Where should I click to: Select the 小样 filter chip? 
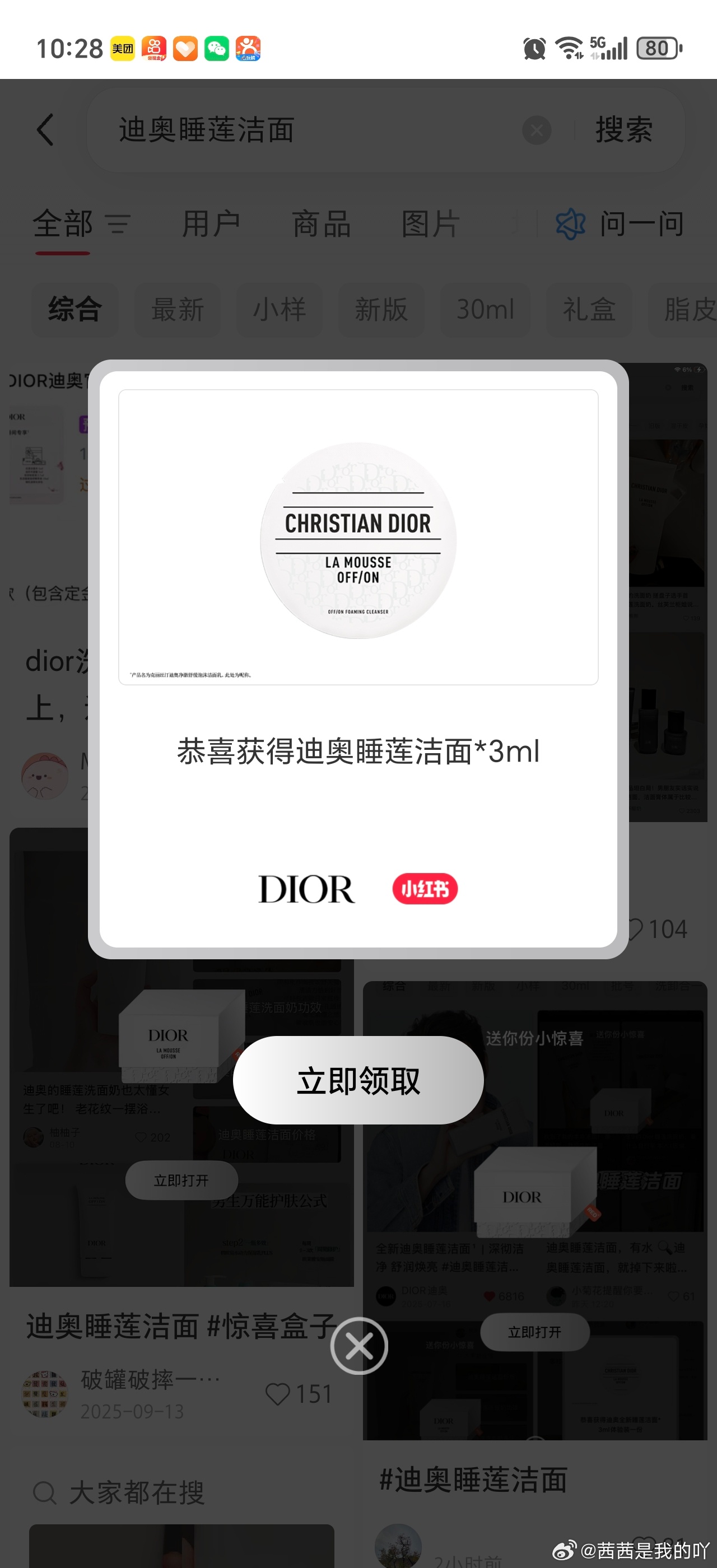pos(280,309)
